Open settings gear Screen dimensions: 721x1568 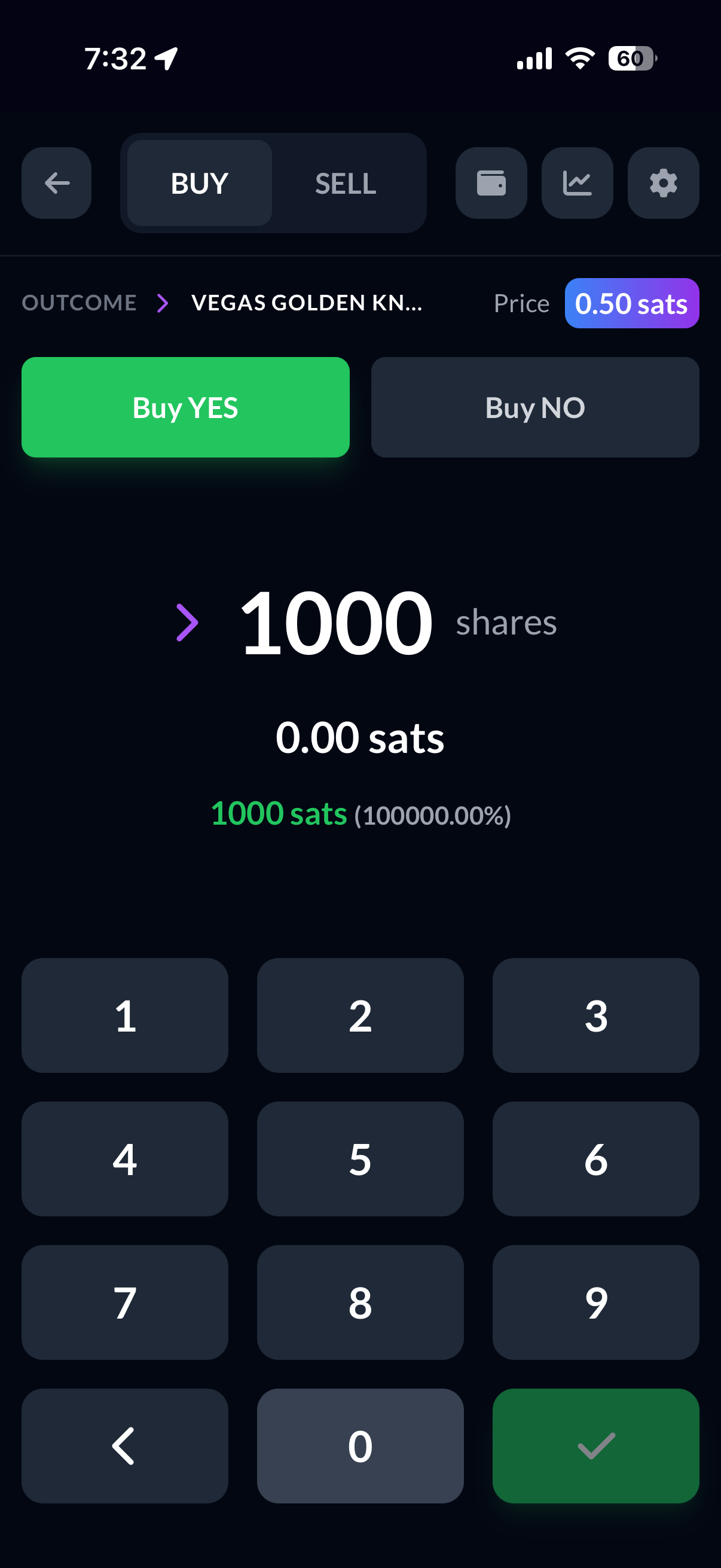(663, 183)
